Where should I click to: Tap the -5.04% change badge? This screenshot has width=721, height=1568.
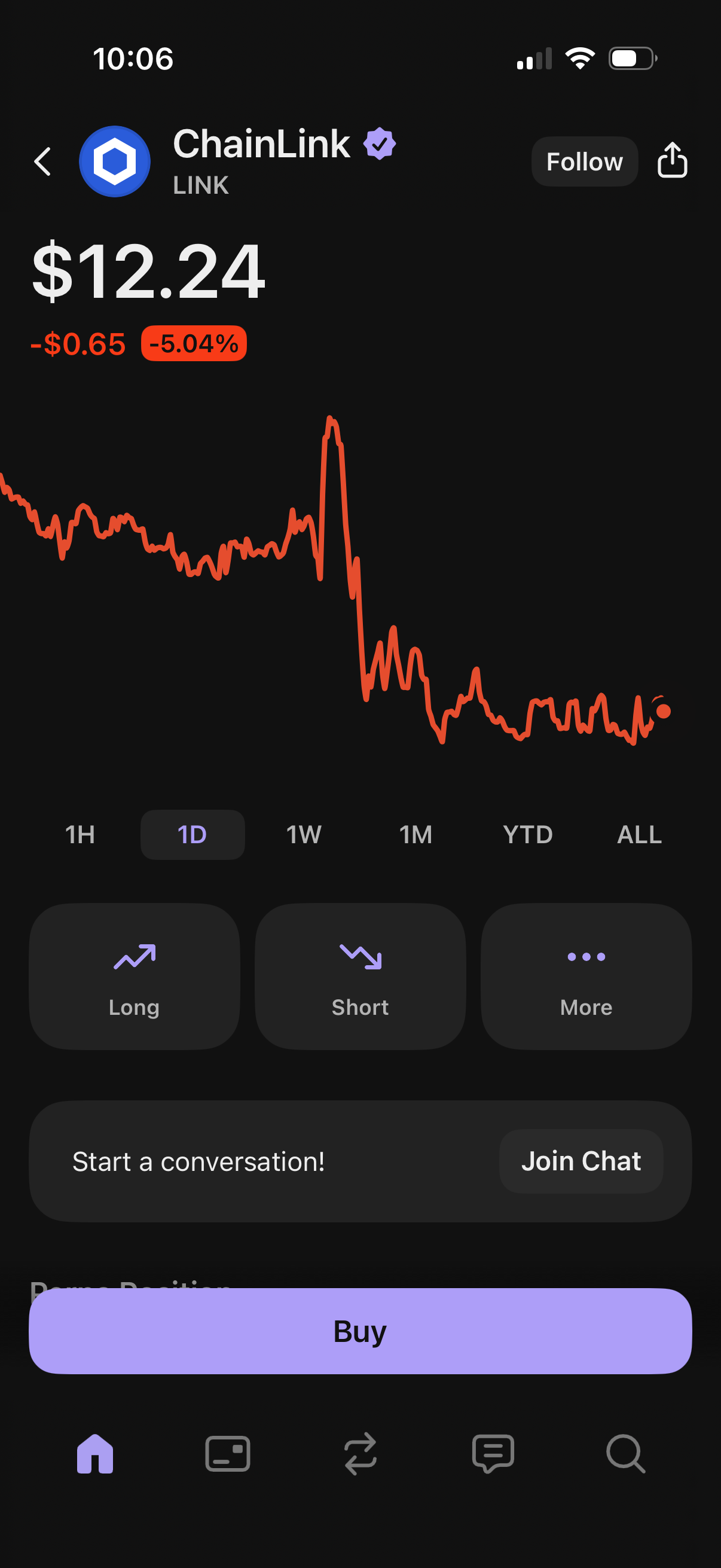(193, 344)
